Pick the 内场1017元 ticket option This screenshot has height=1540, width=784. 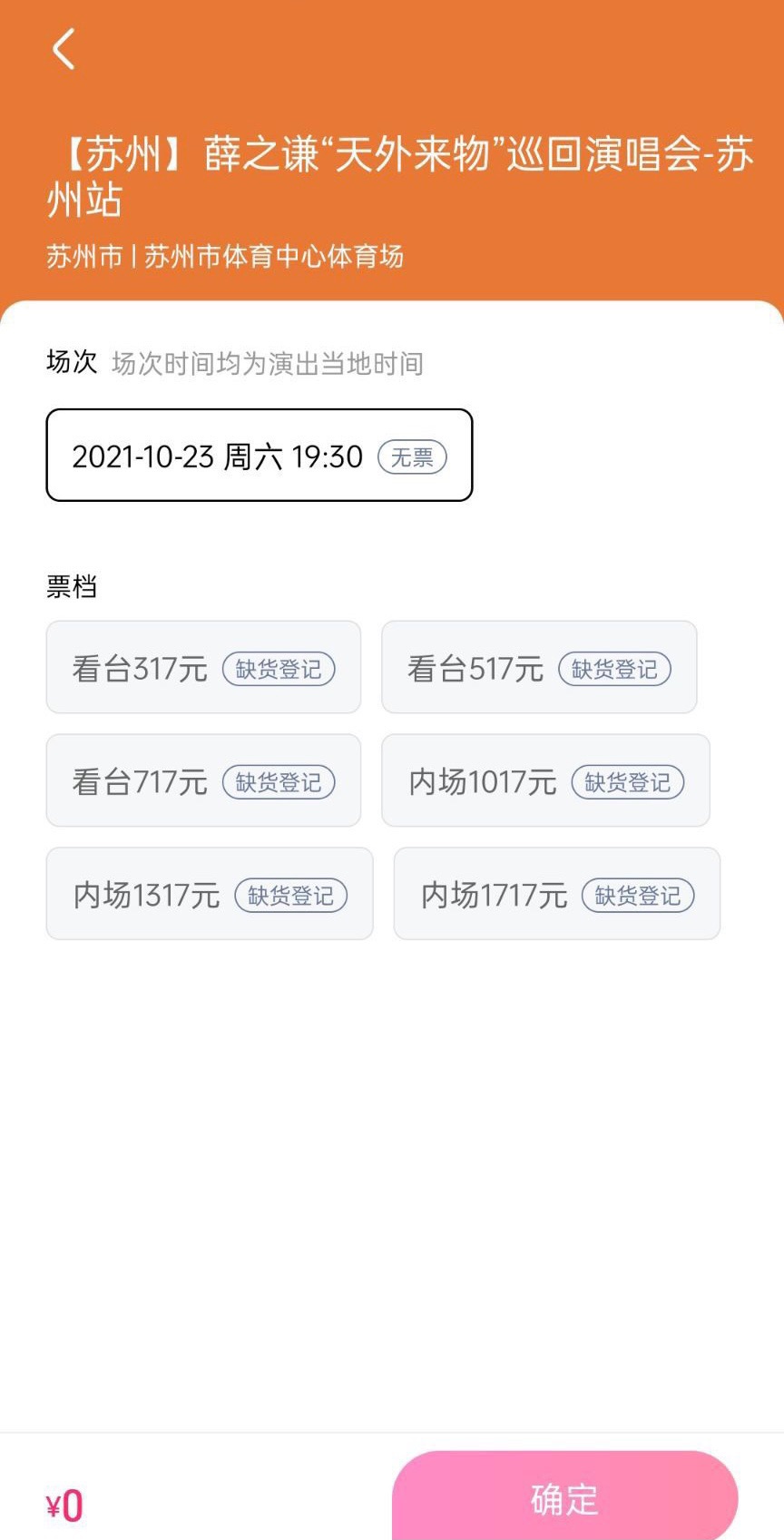point(545,780)
